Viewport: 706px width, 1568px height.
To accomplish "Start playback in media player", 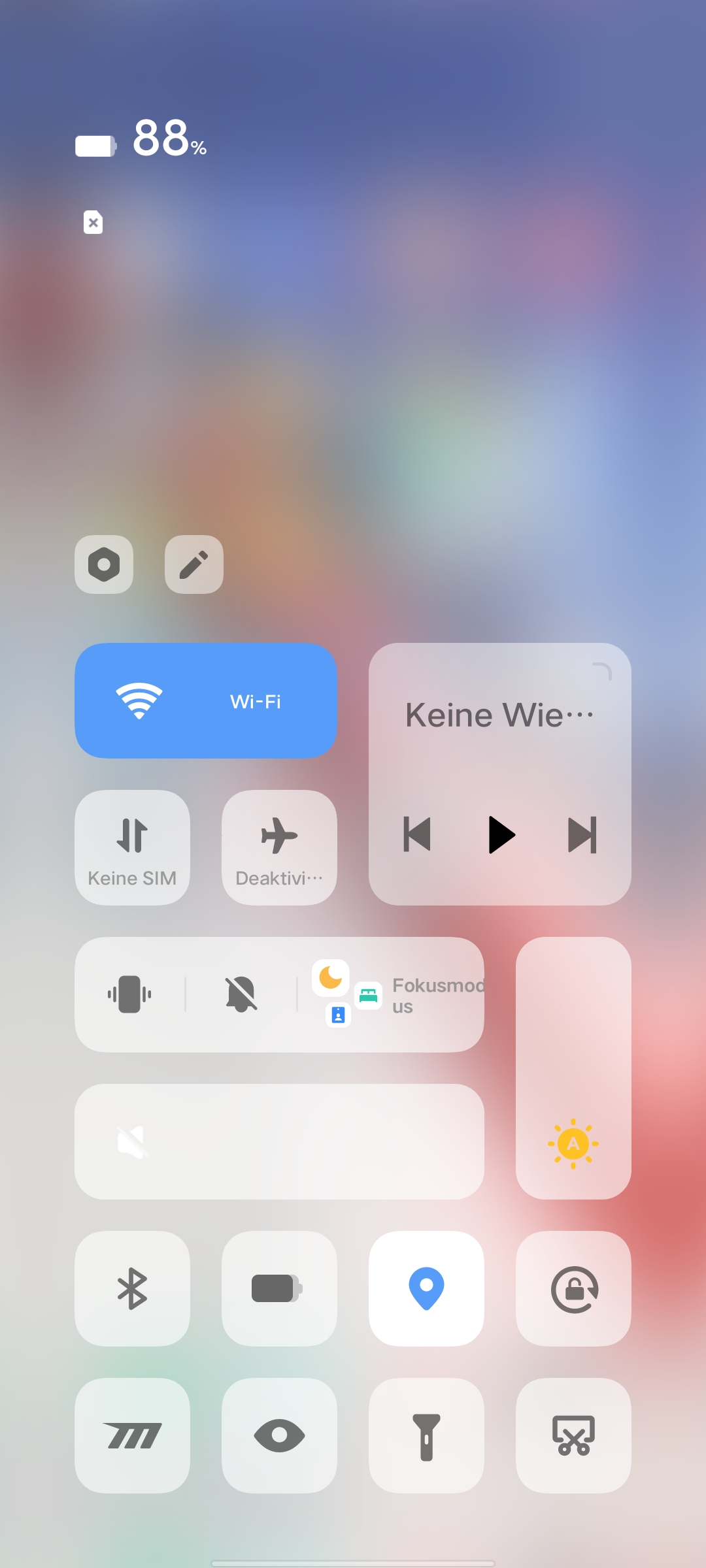I will pos(501,835).
